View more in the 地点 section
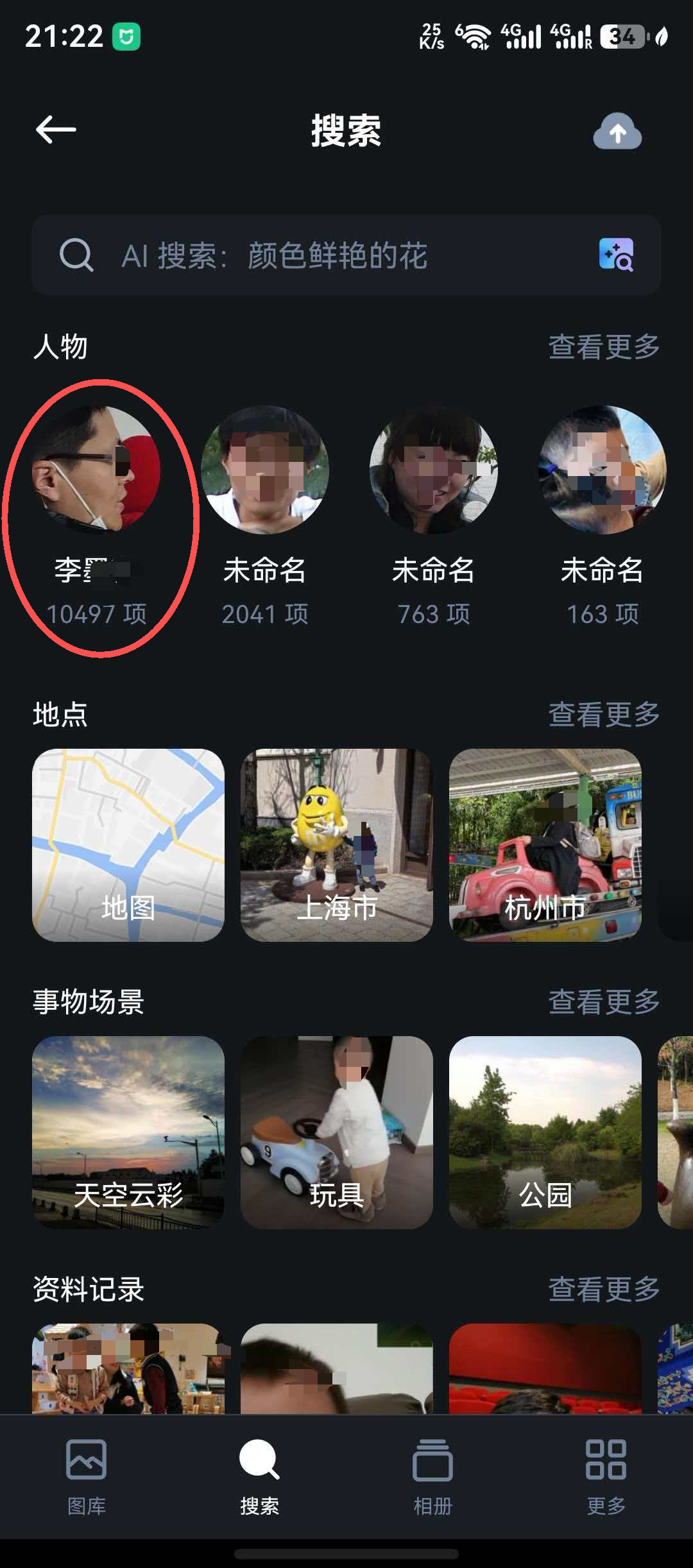 (x=603, y=714)
